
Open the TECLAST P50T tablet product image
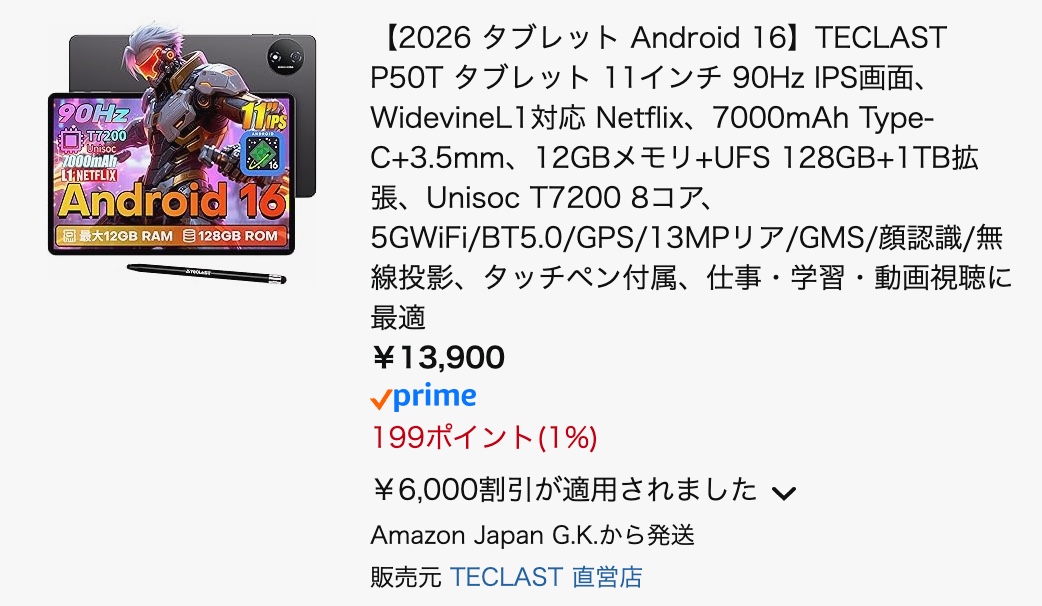tap(181, 155)
